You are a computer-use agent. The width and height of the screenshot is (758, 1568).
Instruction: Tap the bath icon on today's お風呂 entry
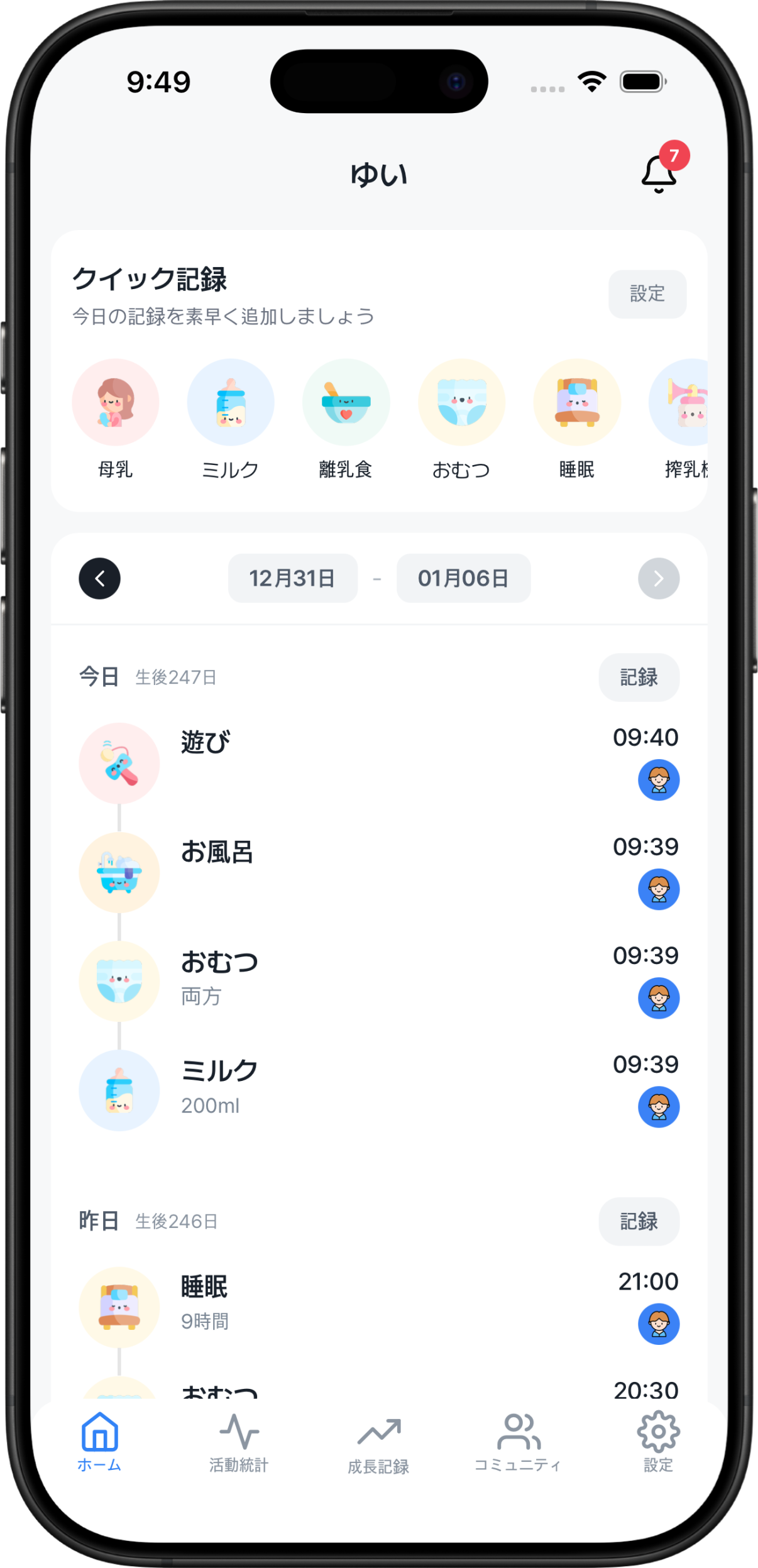pyautogui.click(x=119, y=872)
